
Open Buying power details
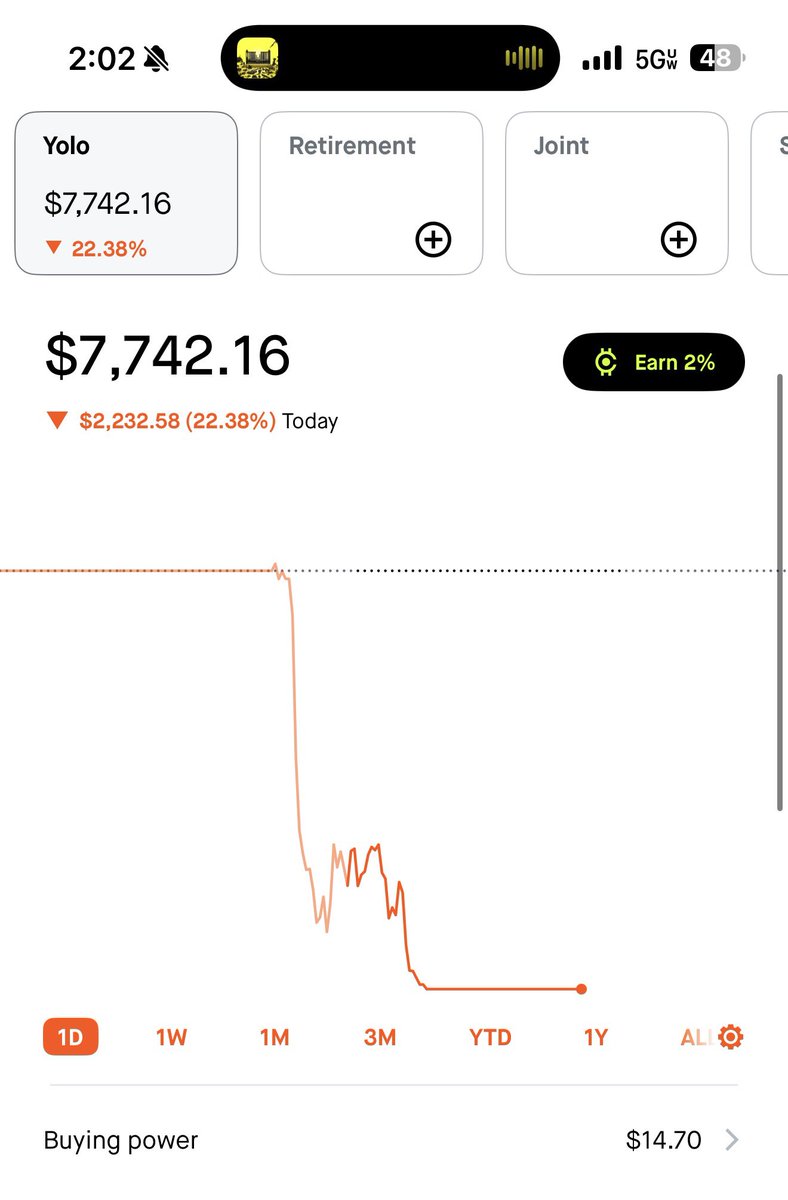390,1140
